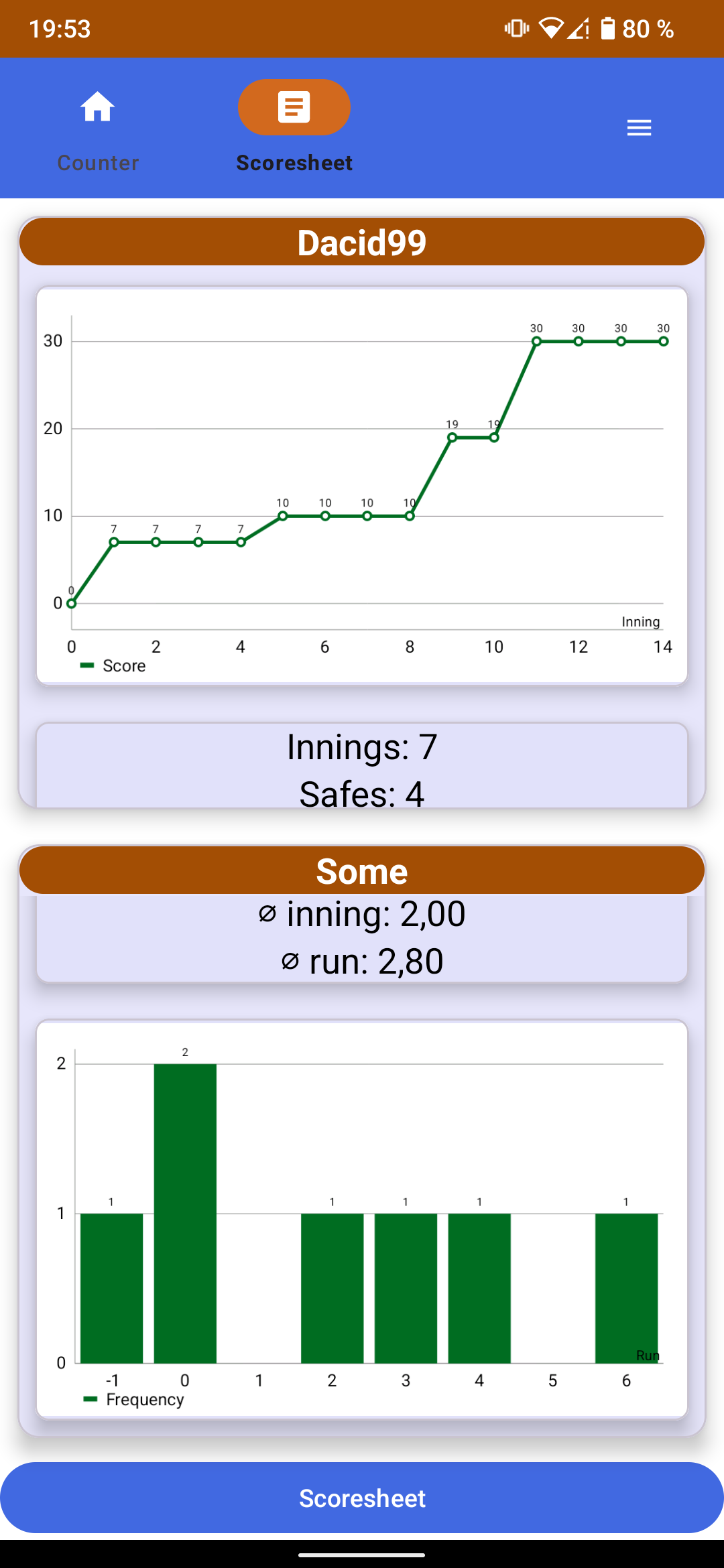Tap the blue Scoresheet button
The height and width of the screenshot is (1568, 724).
(x=362, y=1498)
